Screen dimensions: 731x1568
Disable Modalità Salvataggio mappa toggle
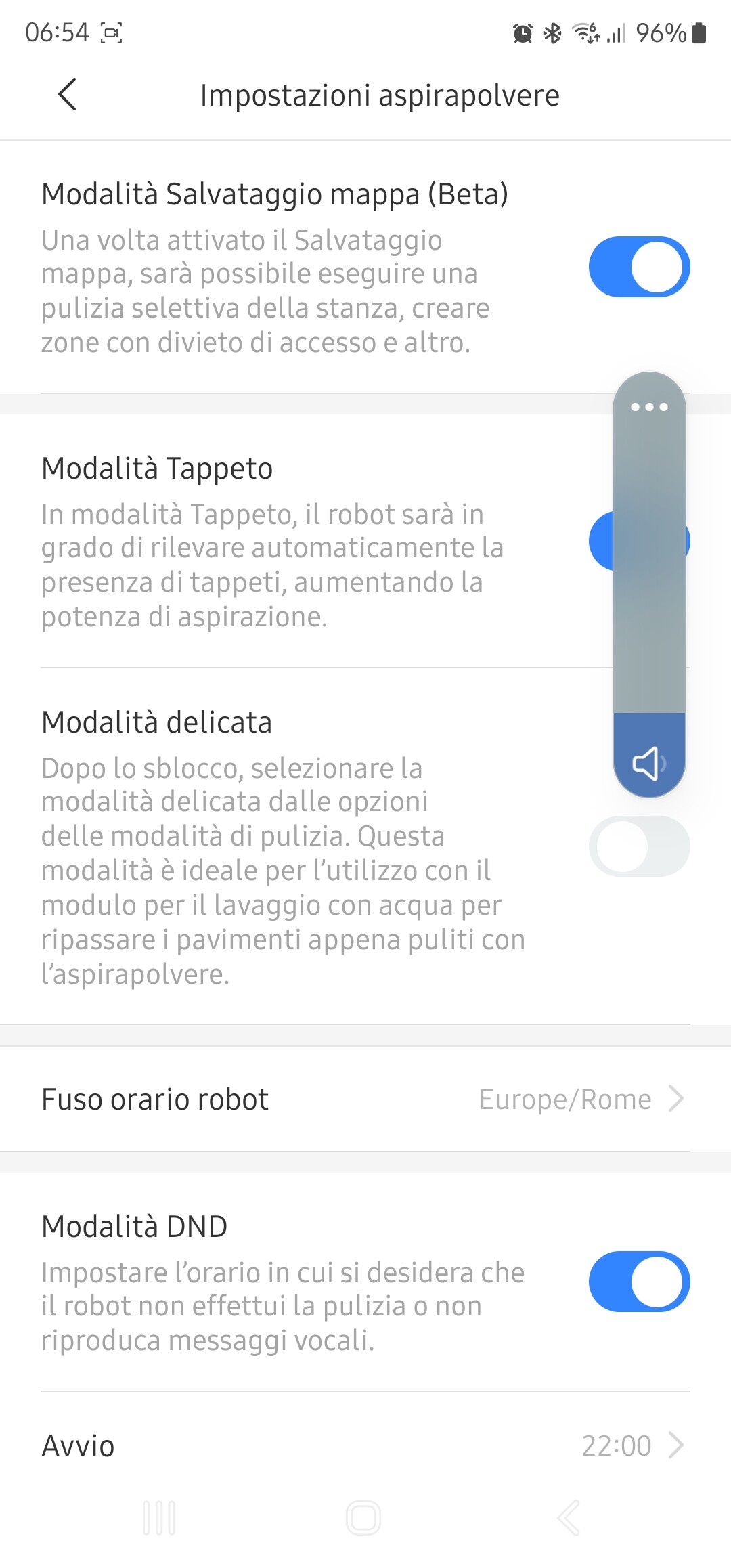(639, 267)
